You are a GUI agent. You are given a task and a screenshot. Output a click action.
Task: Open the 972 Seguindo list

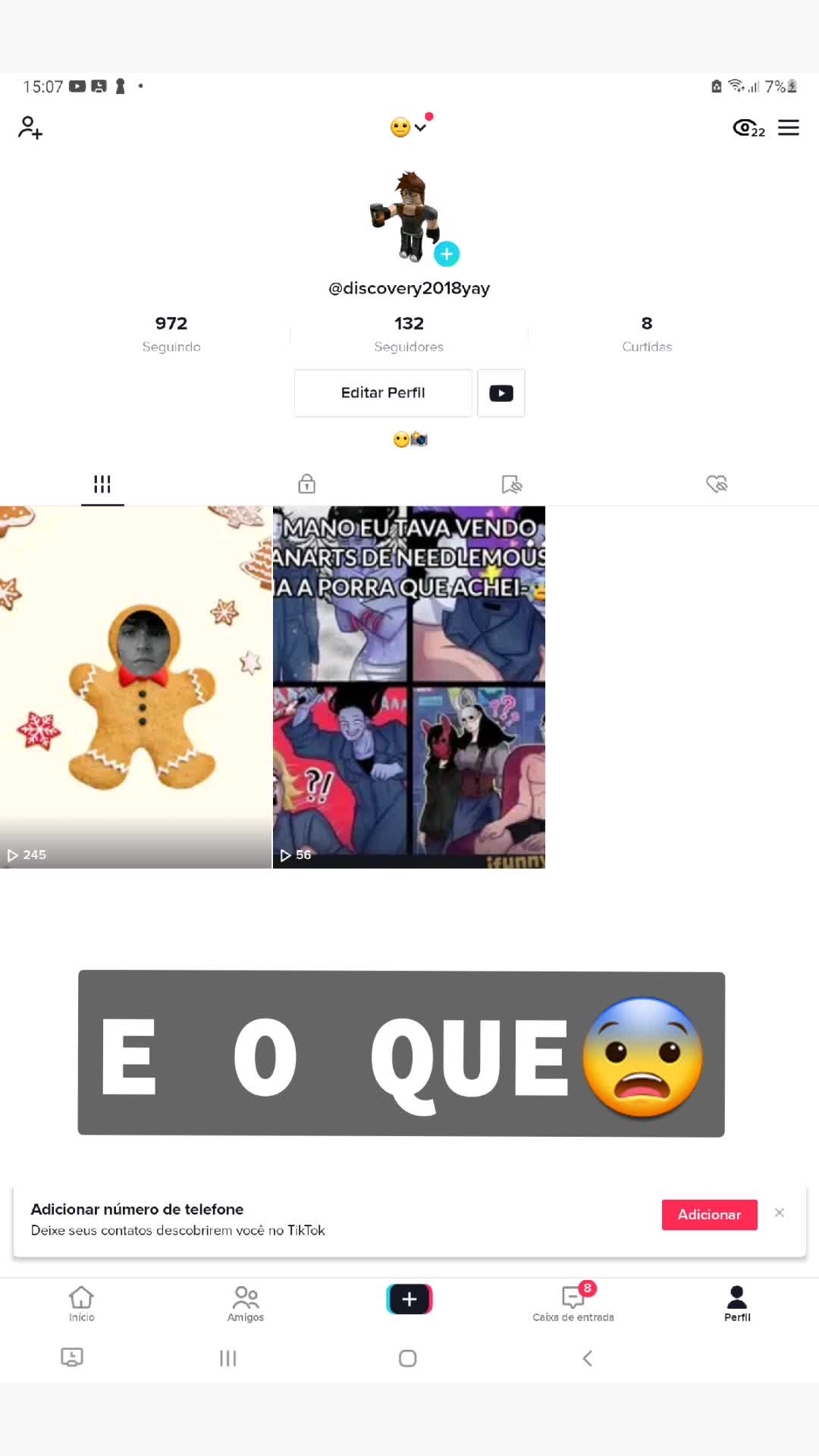tap(171, 334)
